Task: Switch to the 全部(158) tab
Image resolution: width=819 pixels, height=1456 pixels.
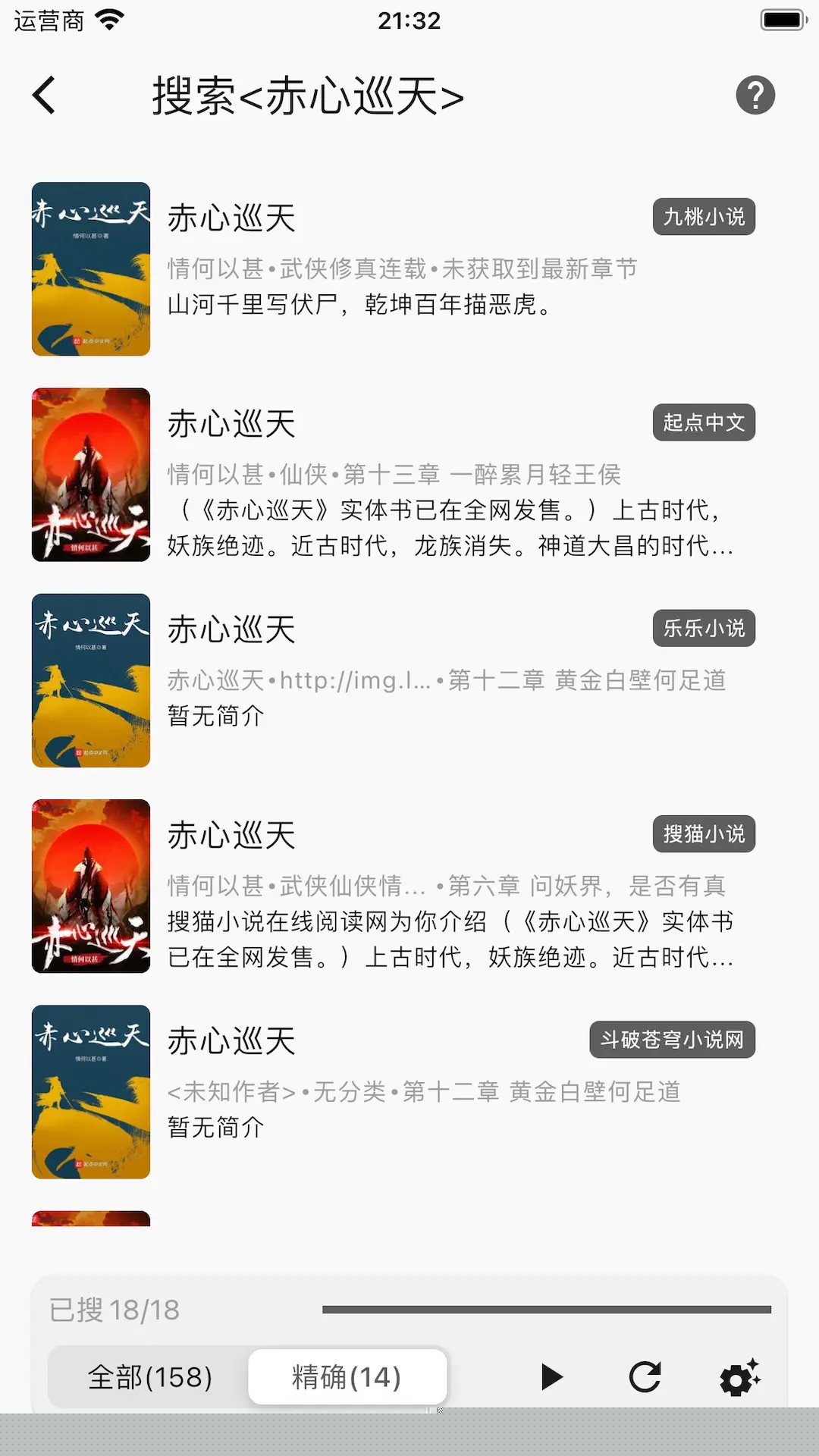Action: click(150, 1376)
